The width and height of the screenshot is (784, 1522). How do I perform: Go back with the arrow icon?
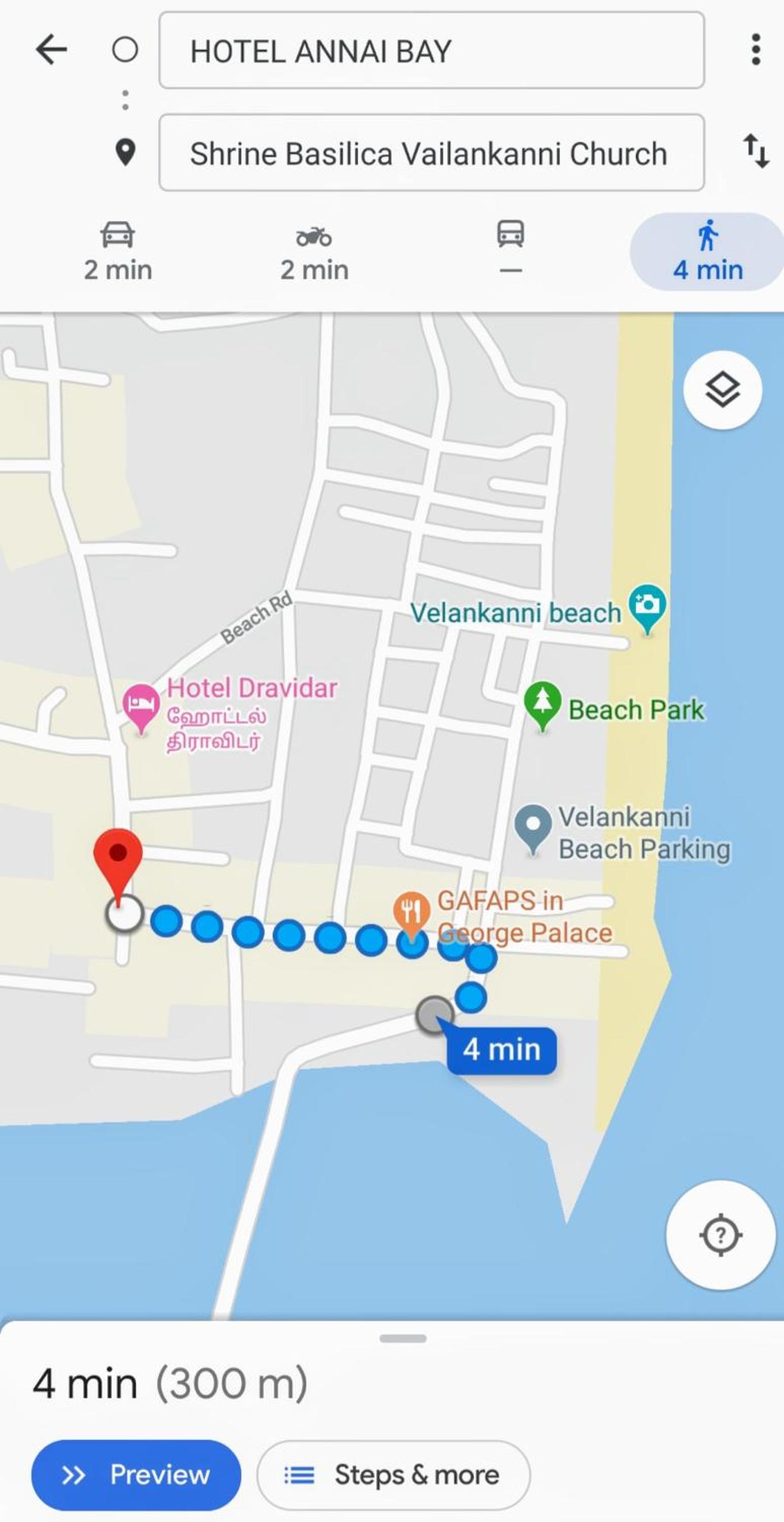(x=52, y=50)
